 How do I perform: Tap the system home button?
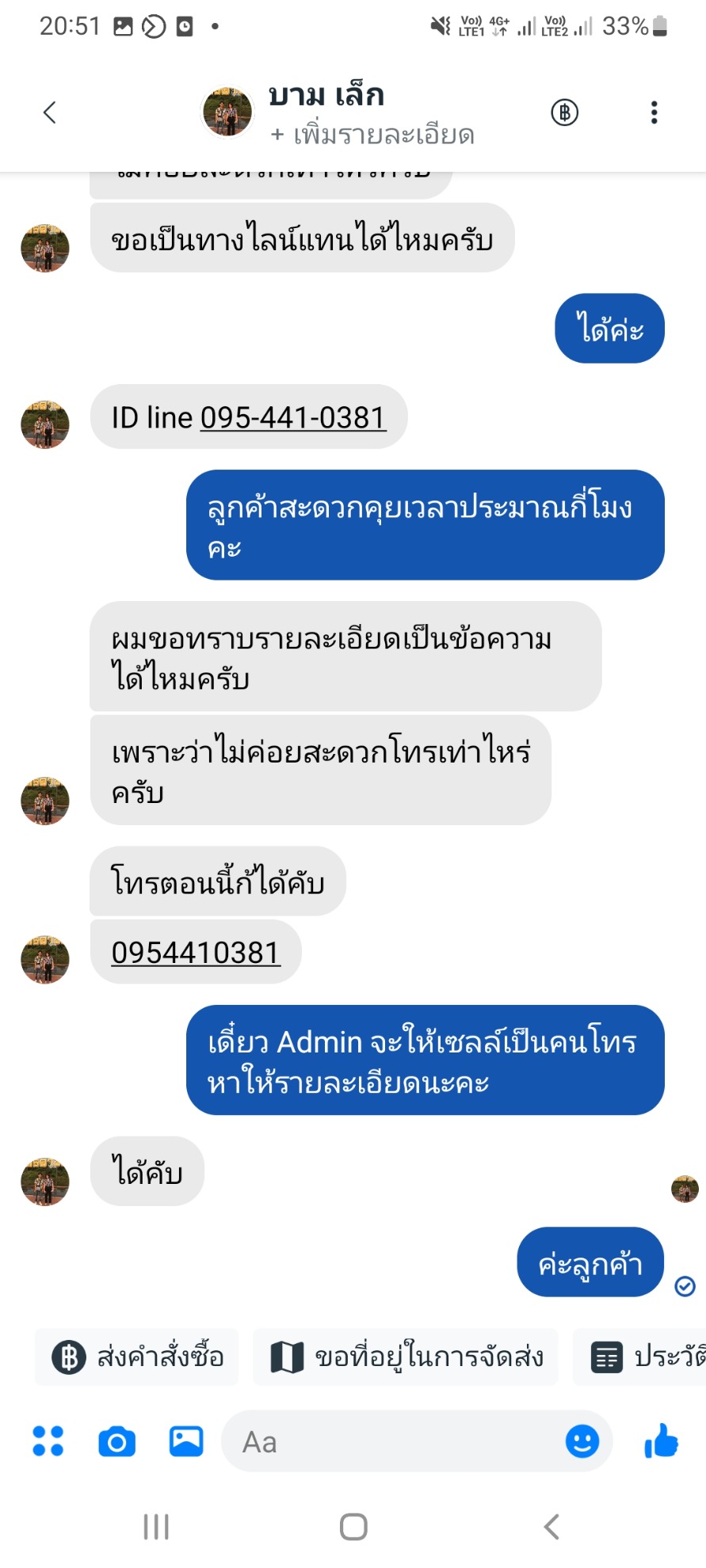353,1526
